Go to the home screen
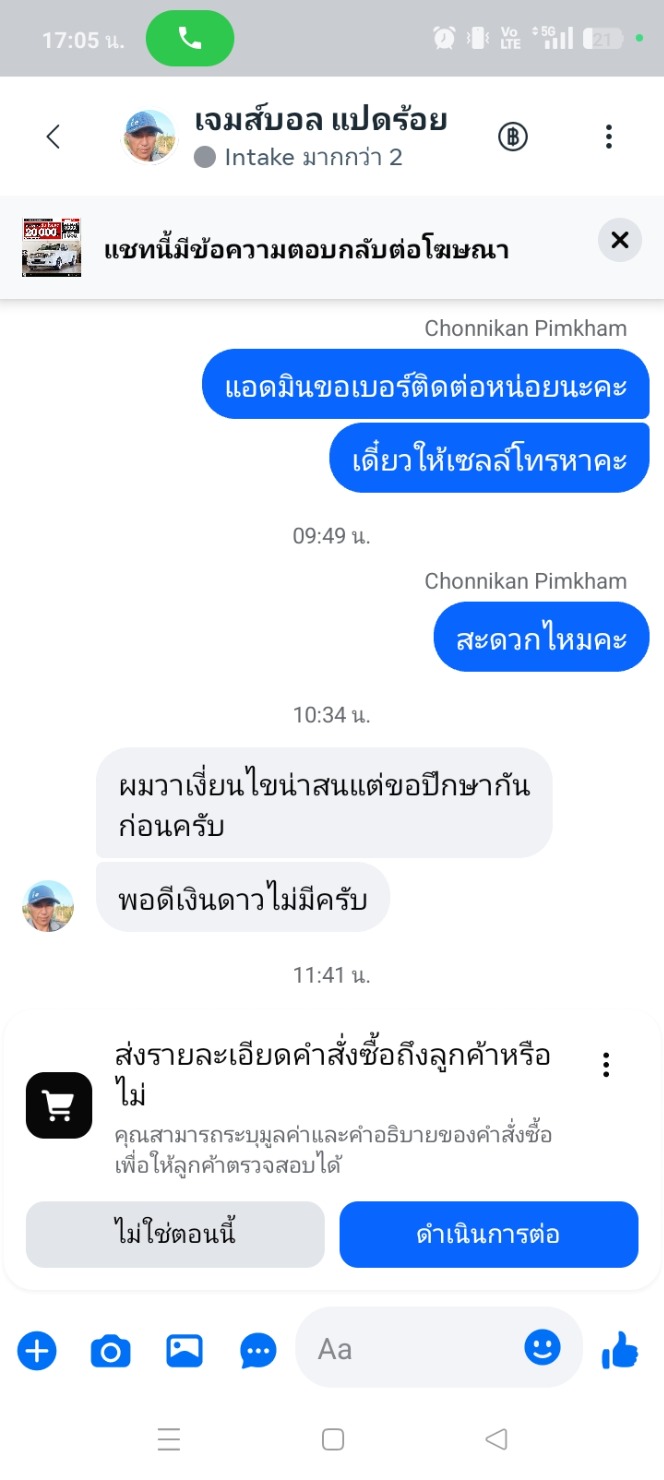The height and width of the screenshot is (1480, 664). point(333,1439)
